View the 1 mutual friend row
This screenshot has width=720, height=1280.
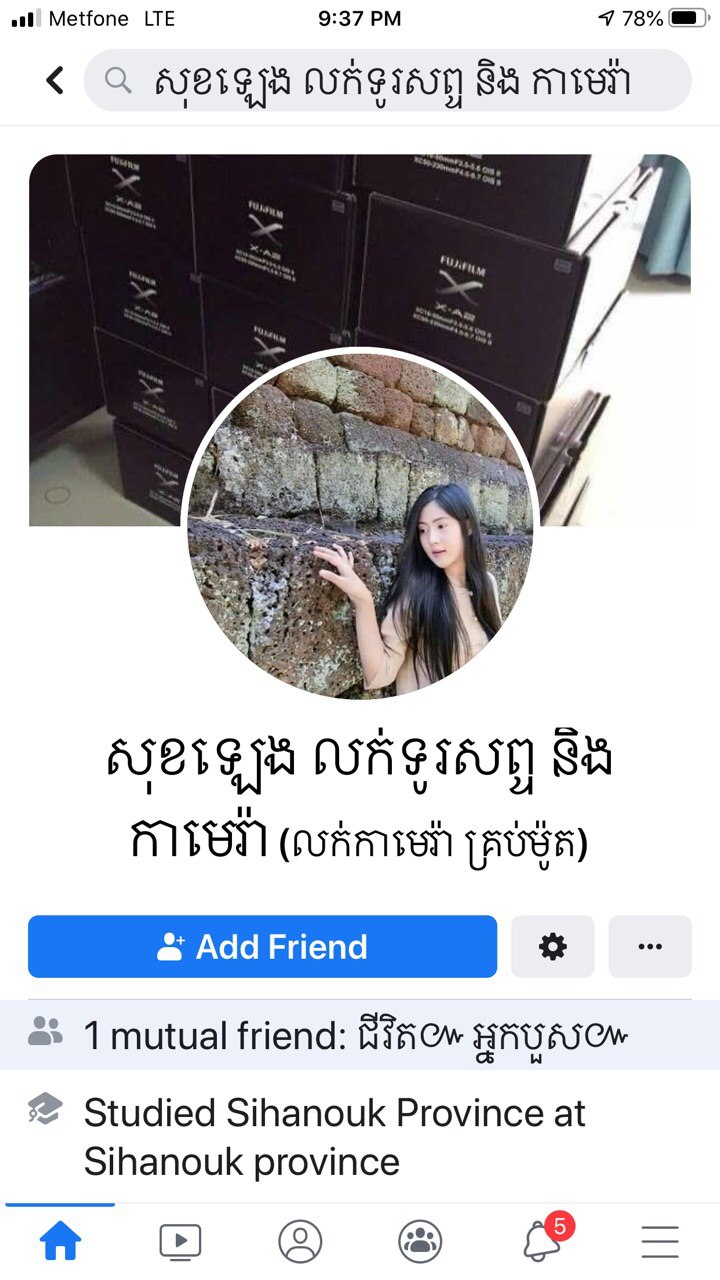[x=360, y=1035]
